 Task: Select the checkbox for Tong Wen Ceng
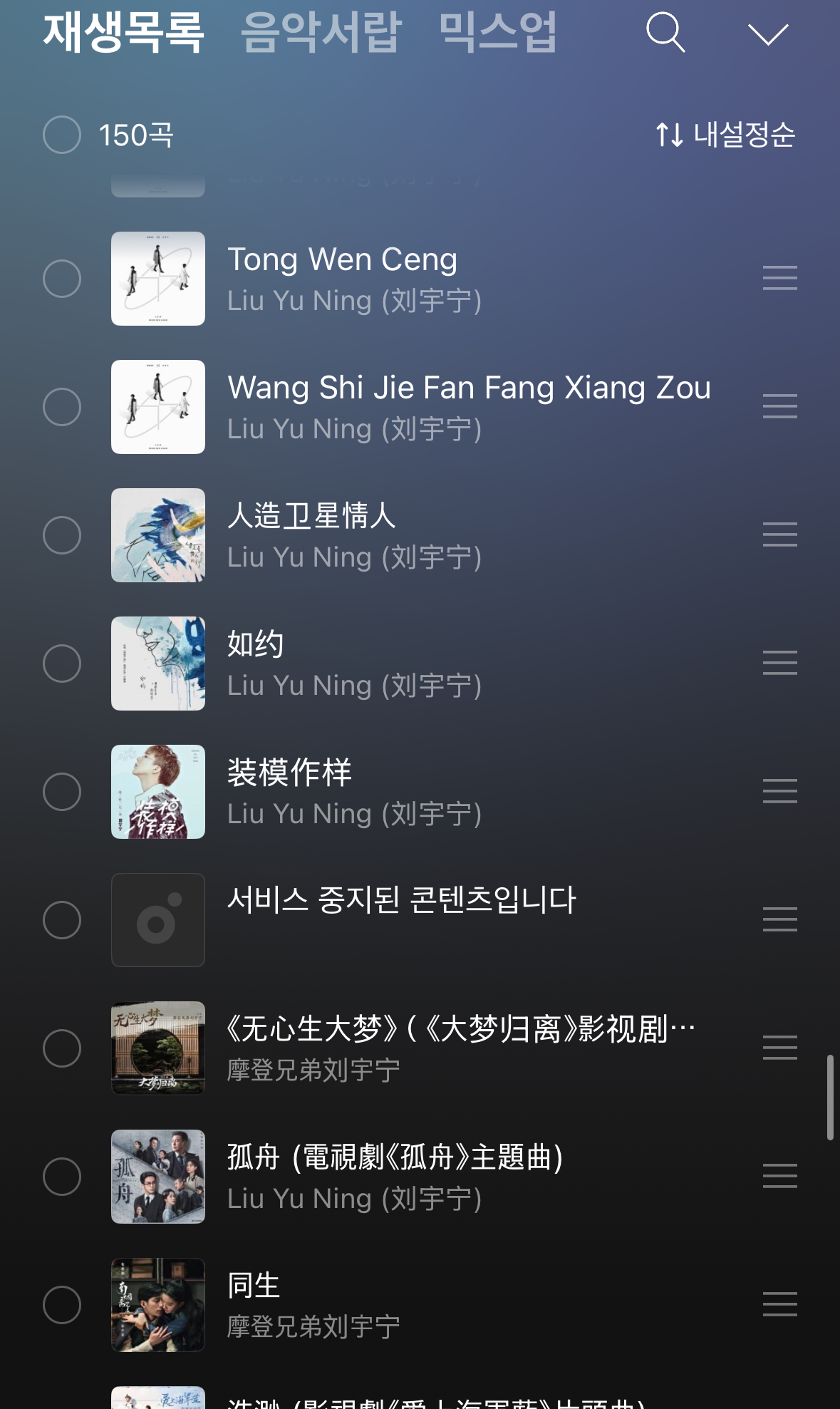click(x=63, y=278)
